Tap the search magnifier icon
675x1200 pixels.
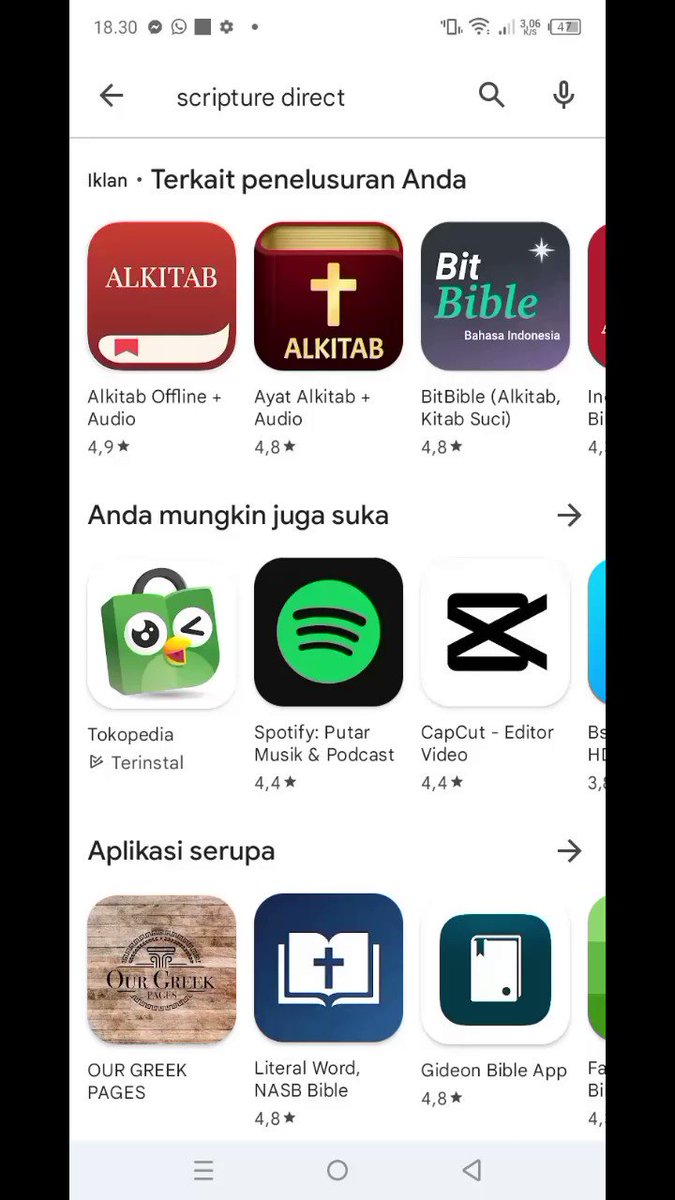[x=491, y=95]
